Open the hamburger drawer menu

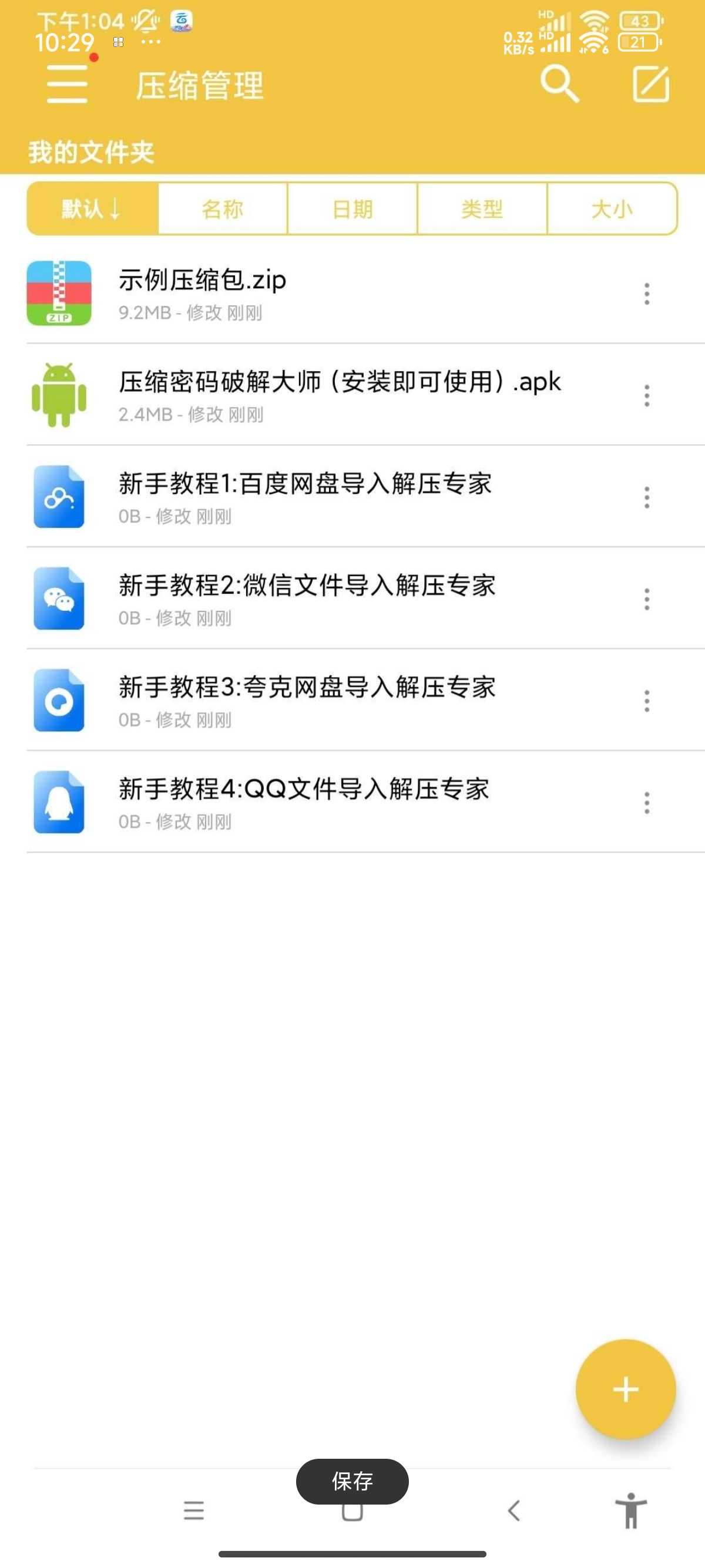67,85
